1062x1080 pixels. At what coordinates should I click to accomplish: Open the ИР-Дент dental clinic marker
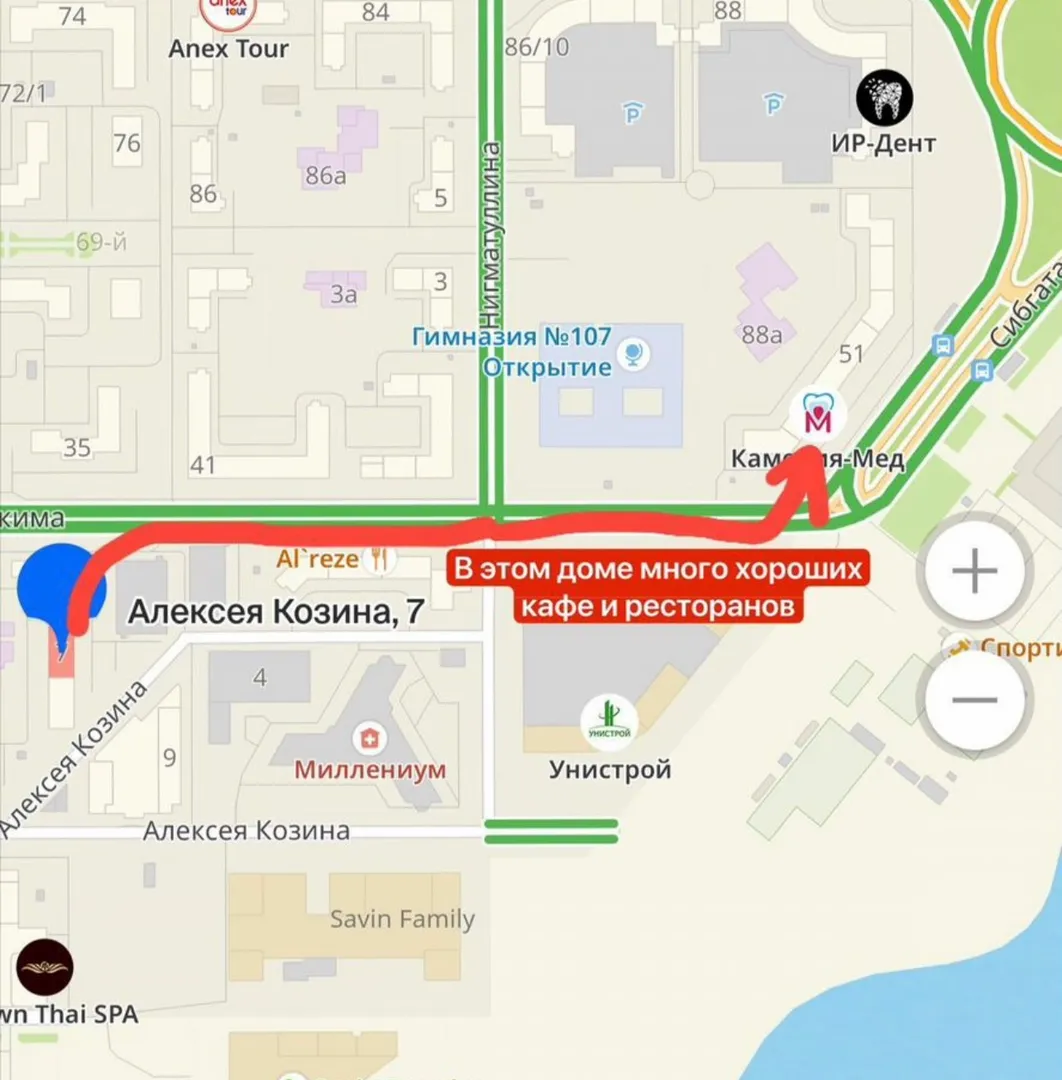click(x=884, y=97)
